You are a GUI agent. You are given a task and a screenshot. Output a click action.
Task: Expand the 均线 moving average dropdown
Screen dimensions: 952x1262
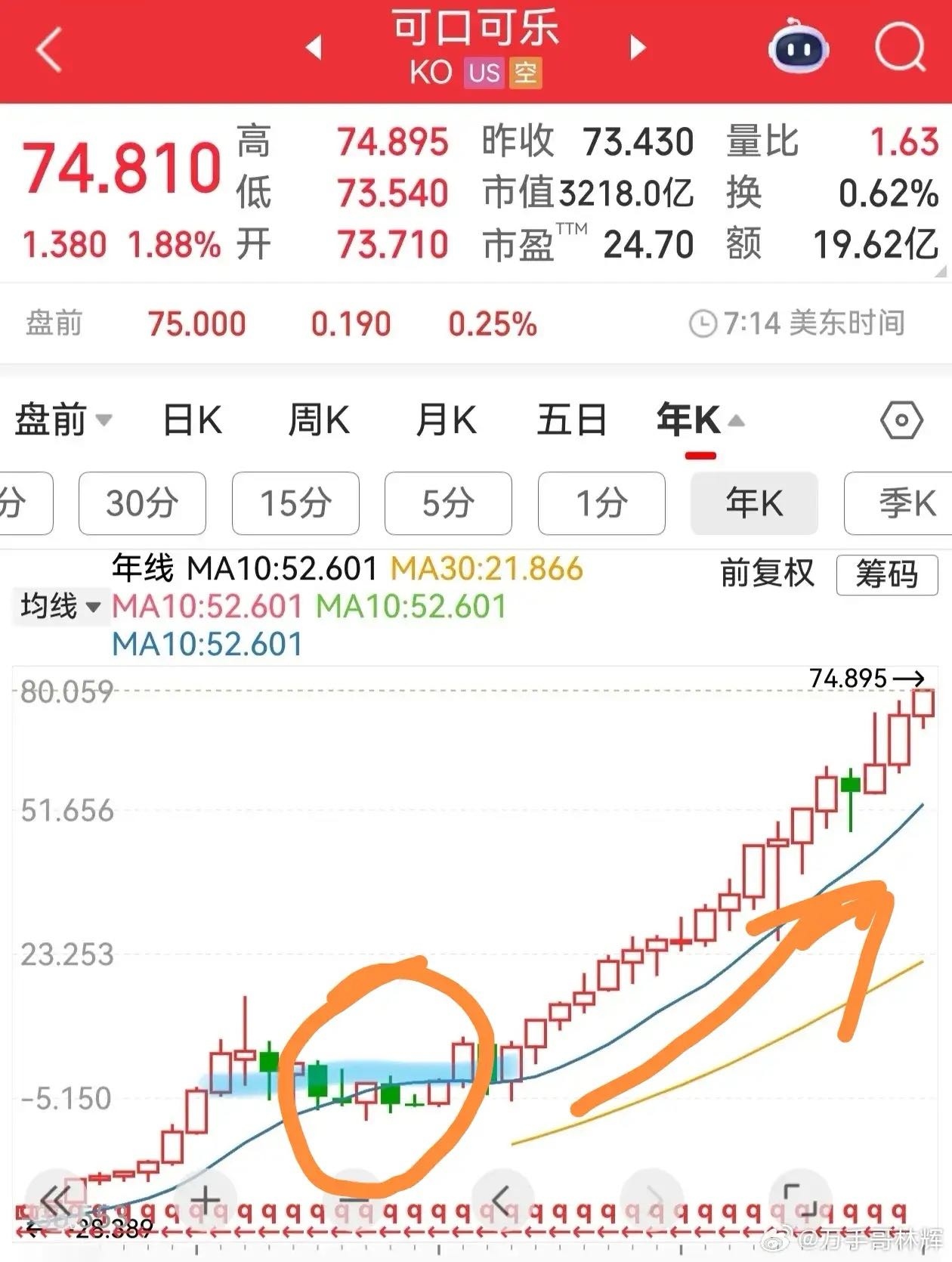(x=58, y=606)
